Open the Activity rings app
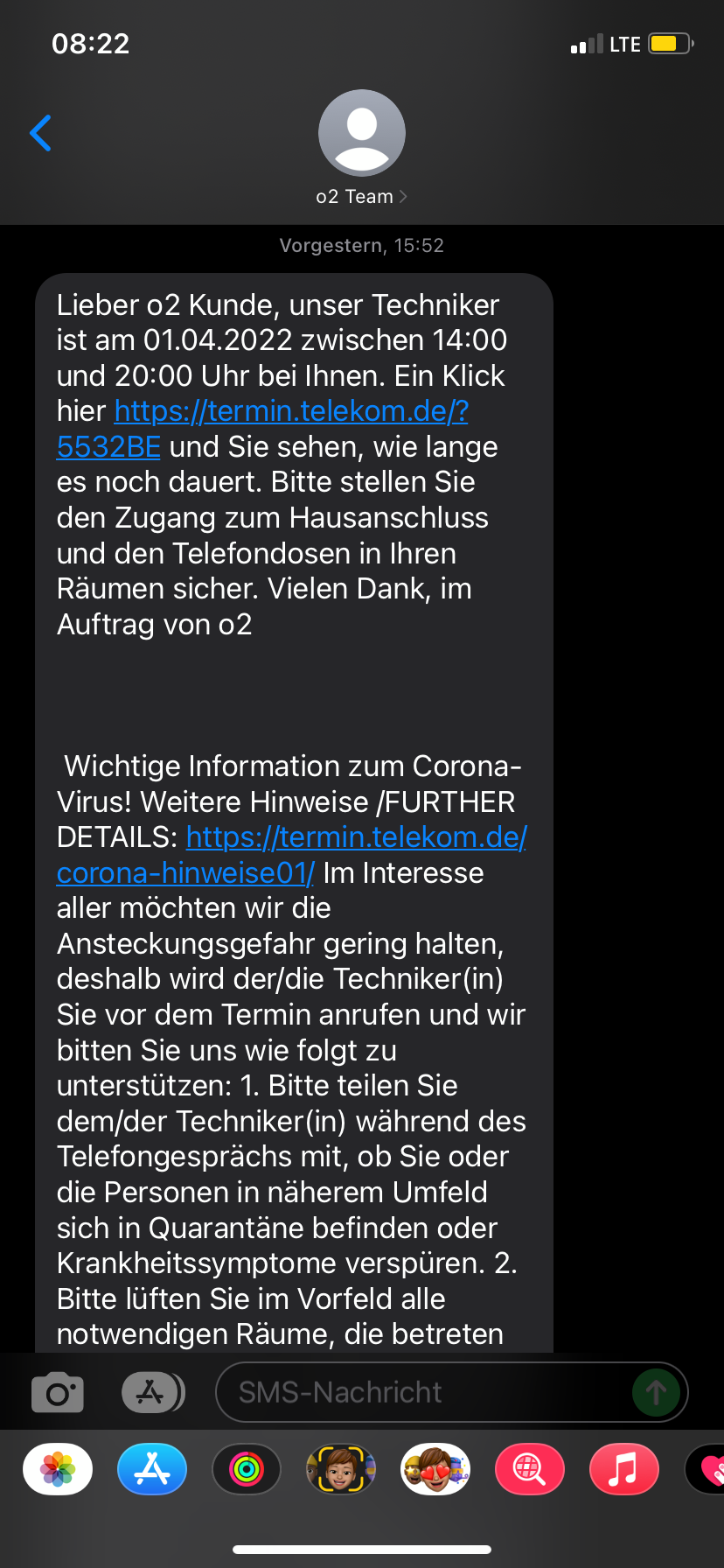 click(247, 1469)
